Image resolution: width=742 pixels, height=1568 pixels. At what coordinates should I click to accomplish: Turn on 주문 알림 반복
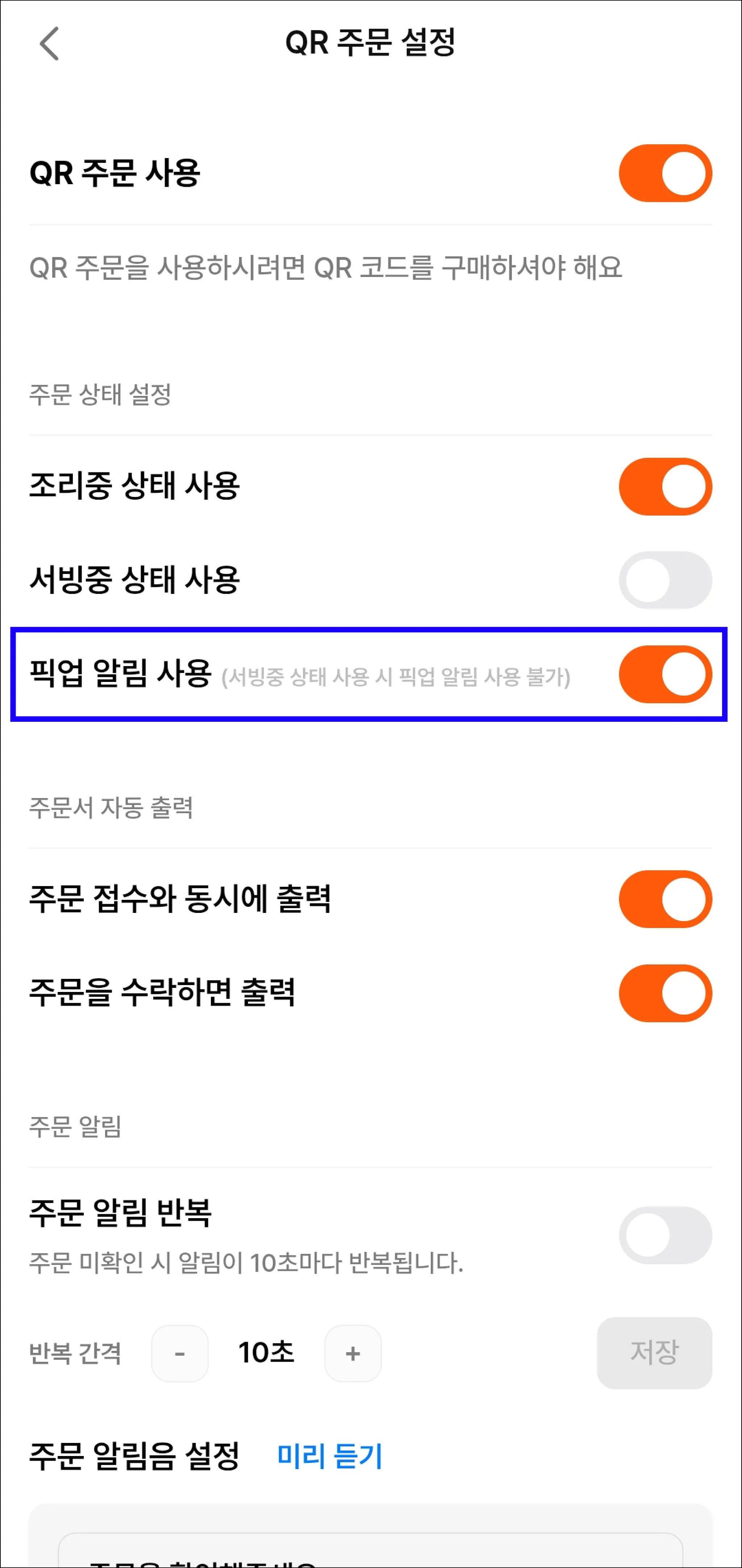click(x=665, y=1235)
